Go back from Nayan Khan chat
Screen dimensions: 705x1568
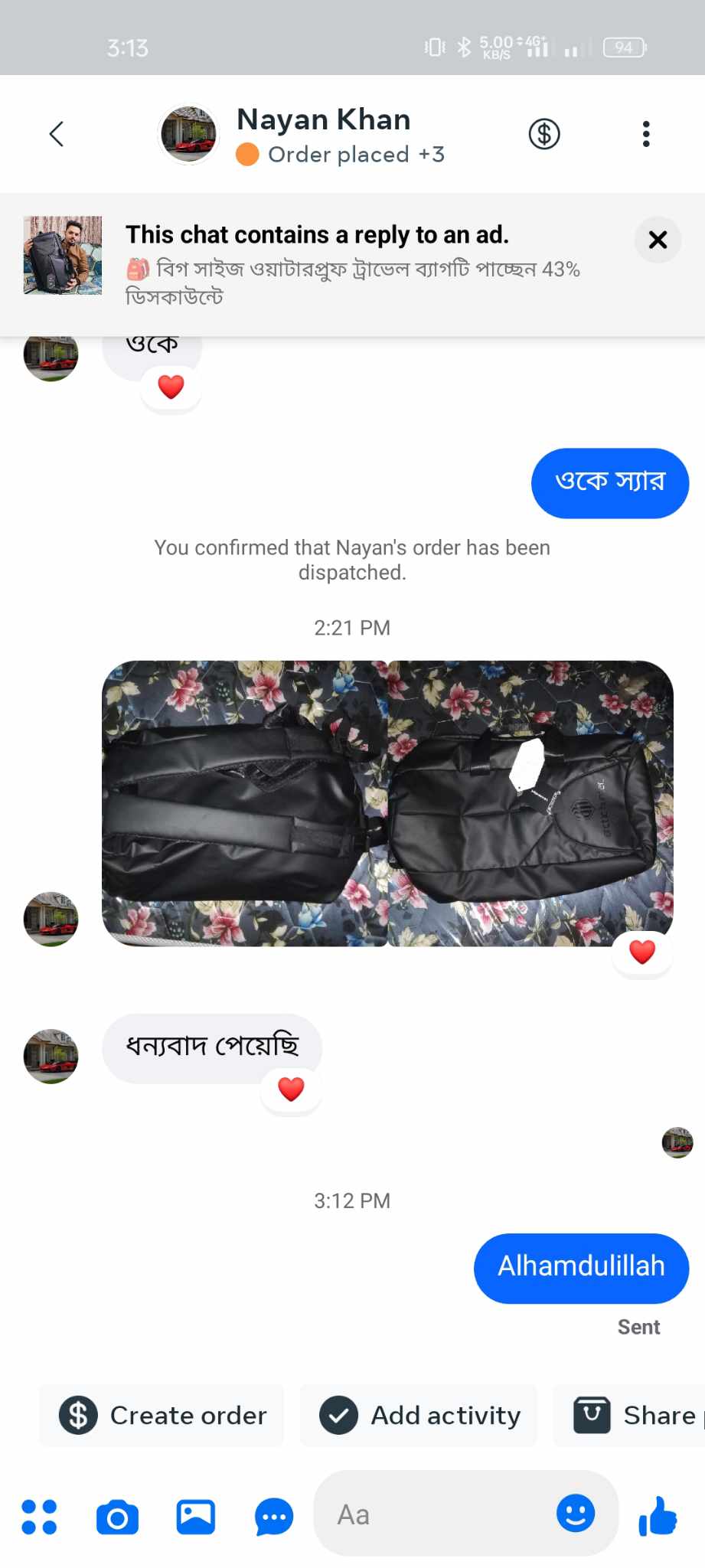pyautogui.click(x=56, y=134)
